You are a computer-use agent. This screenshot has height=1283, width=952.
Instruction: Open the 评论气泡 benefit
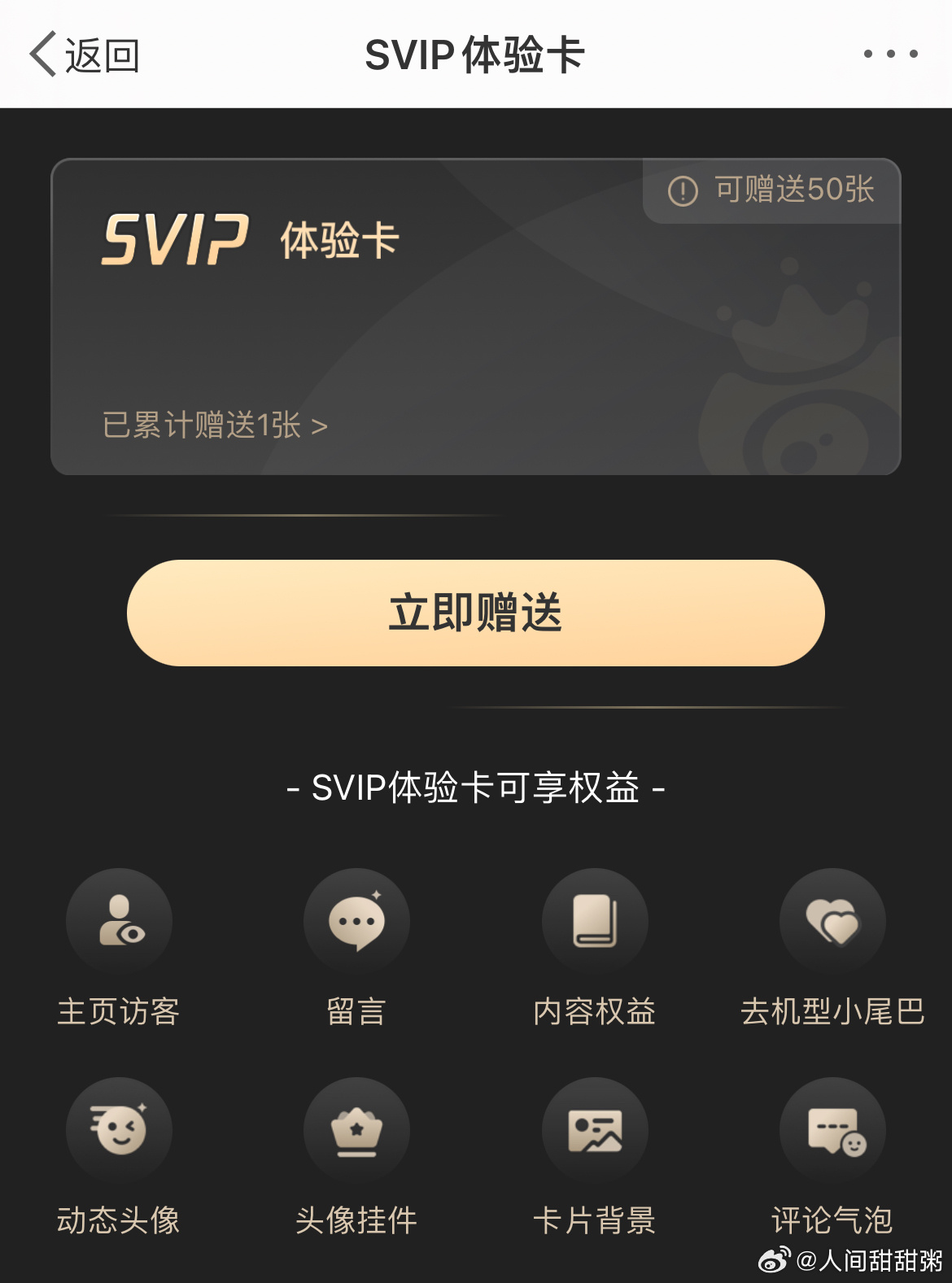click(832, 1130)
